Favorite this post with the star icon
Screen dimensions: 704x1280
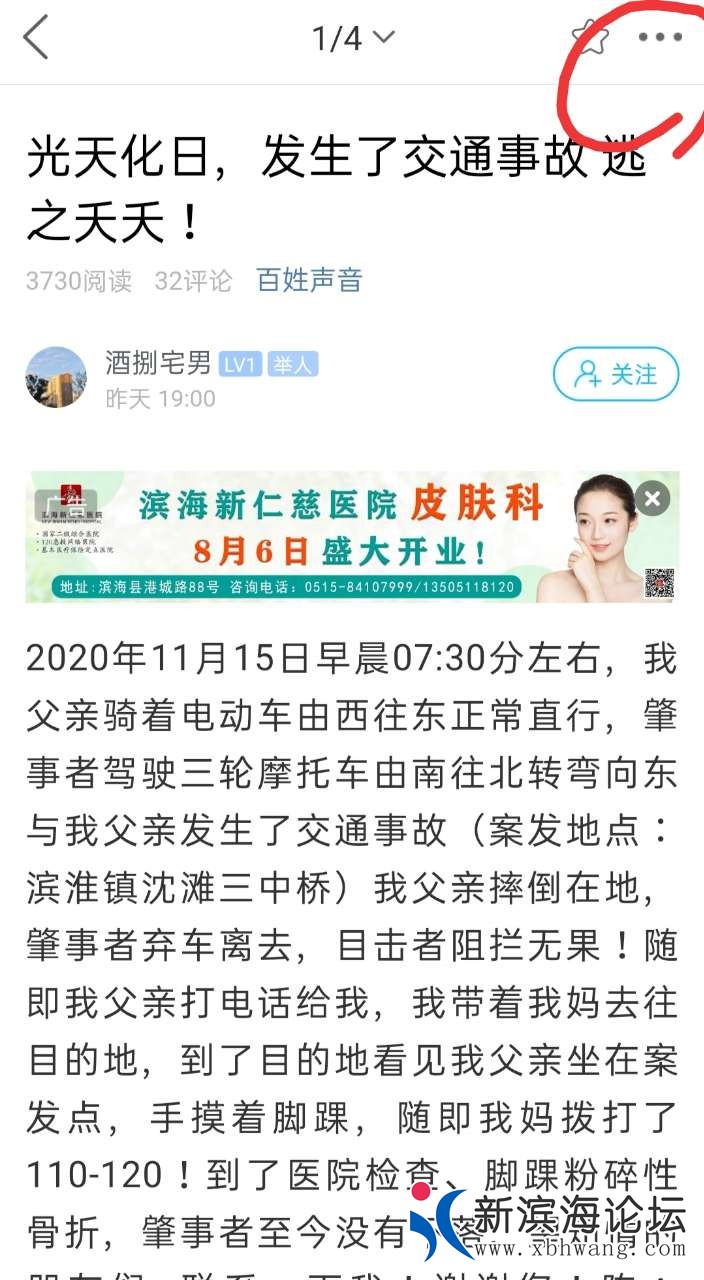[590, 39]
